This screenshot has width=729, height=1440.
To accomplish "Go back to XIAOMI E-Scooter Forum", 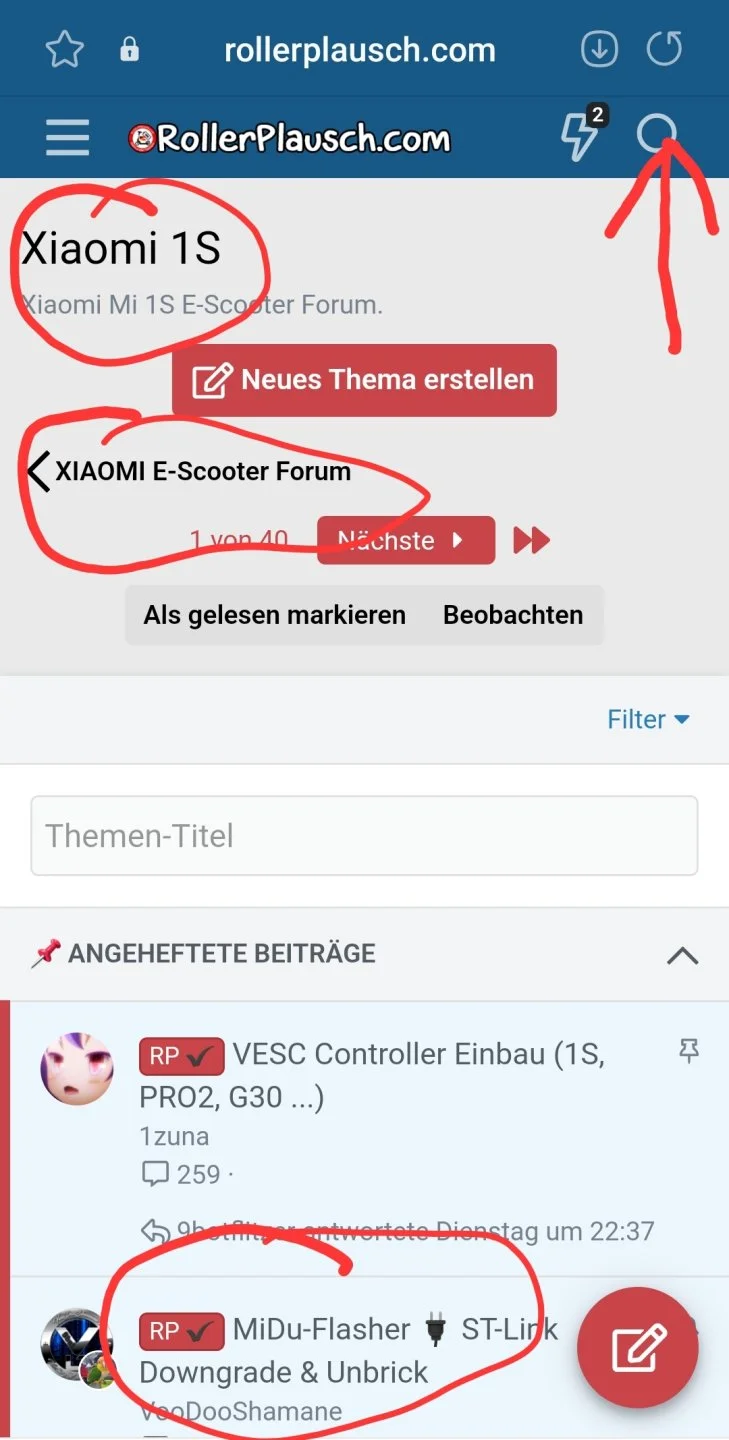I will pos(202,471).
